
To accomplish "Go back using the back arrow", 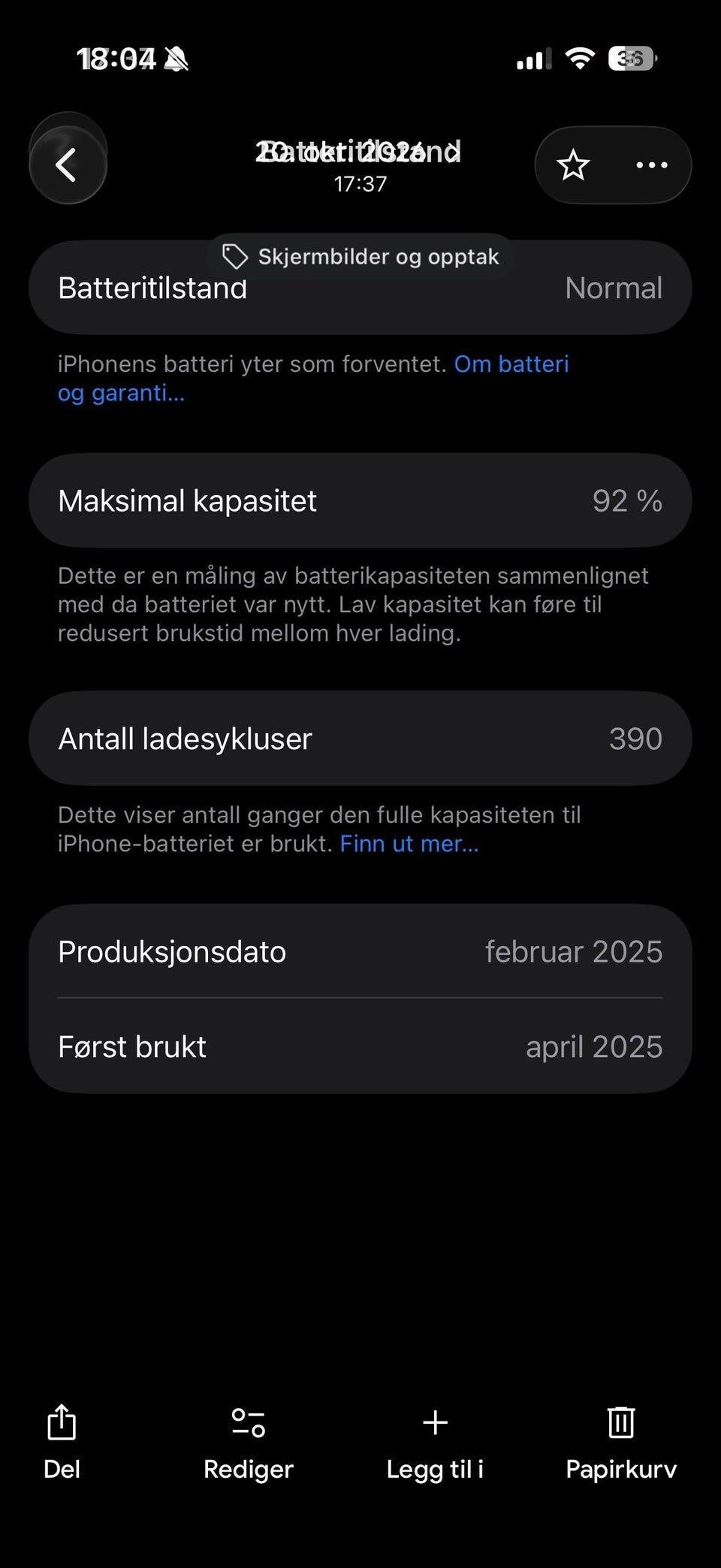I will pos(68,165).
